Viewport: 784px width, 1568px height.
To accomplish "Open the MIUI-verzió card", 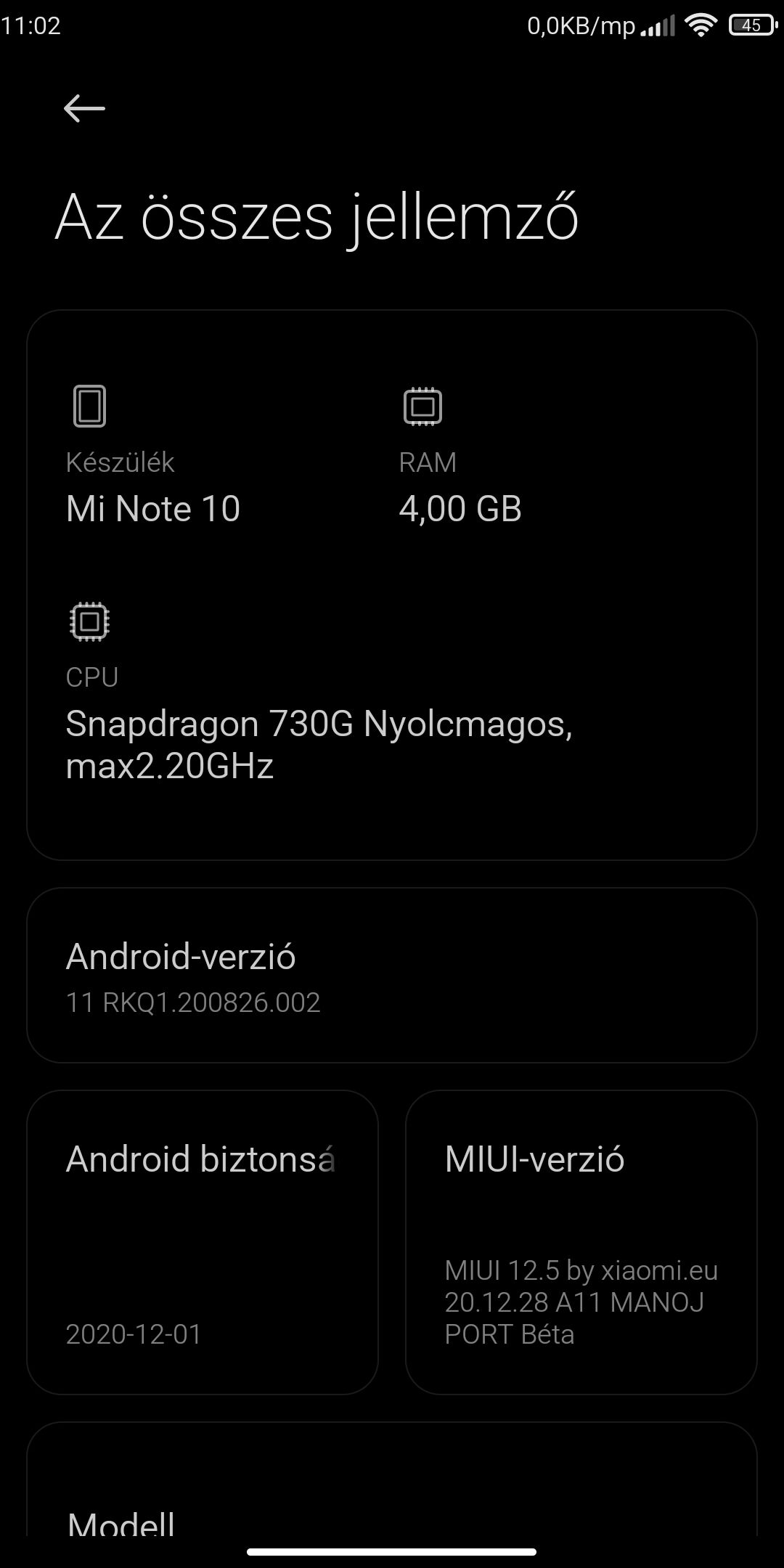I will point(581,1241).
